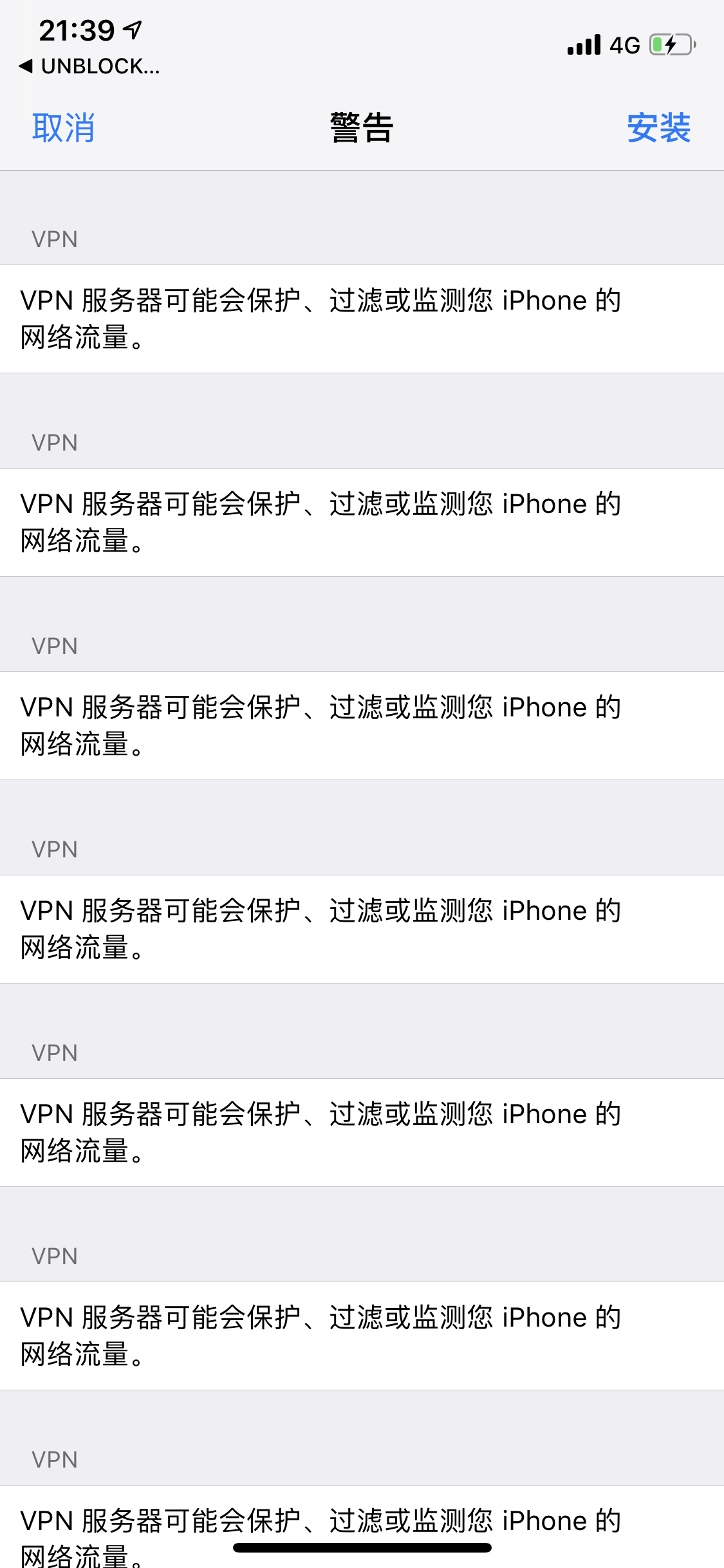Tap the 4G network indicator

624,45
